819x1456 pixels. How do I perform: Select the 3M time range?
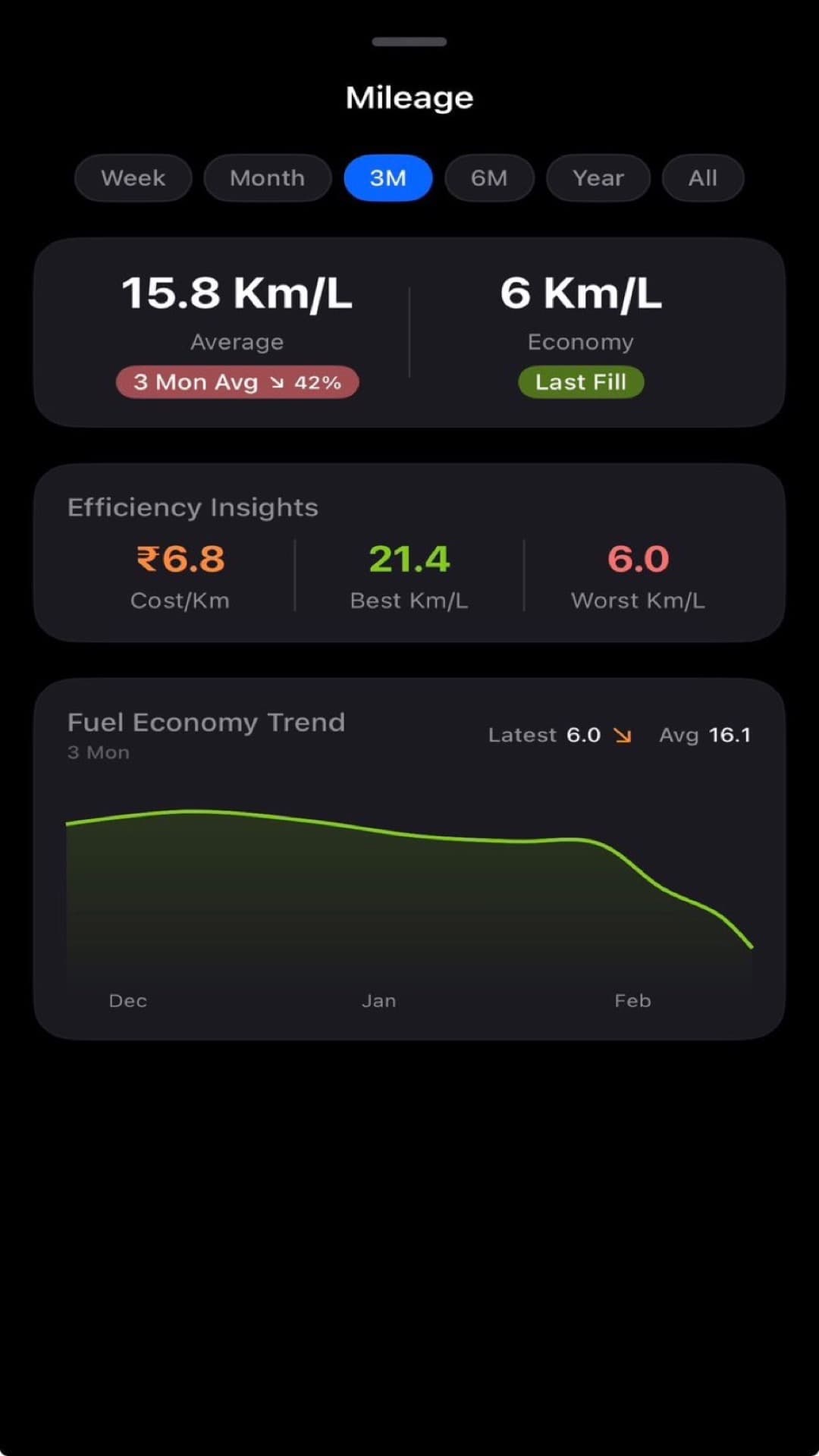[x=388, y=177]
